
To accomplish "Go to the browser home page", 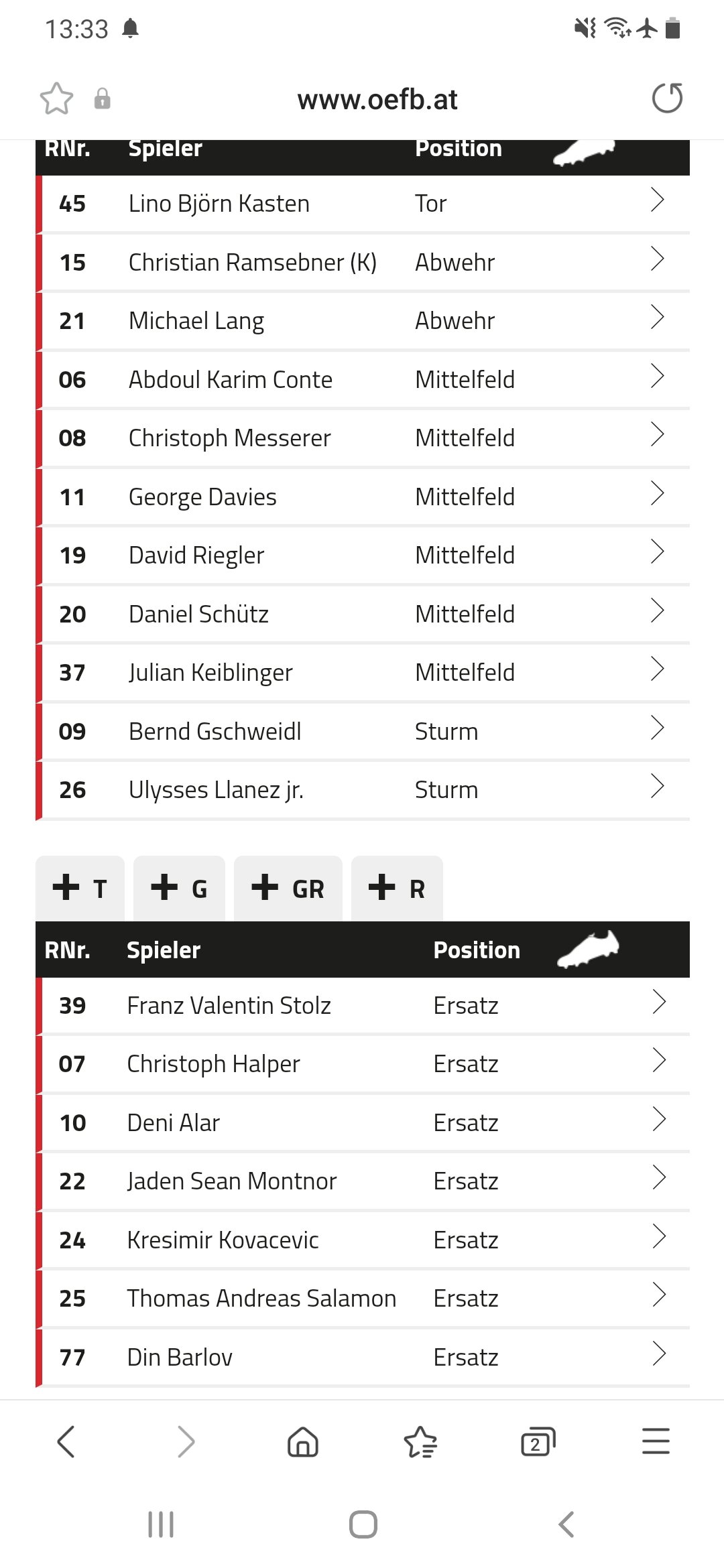I will click(x=303, y=1441).
